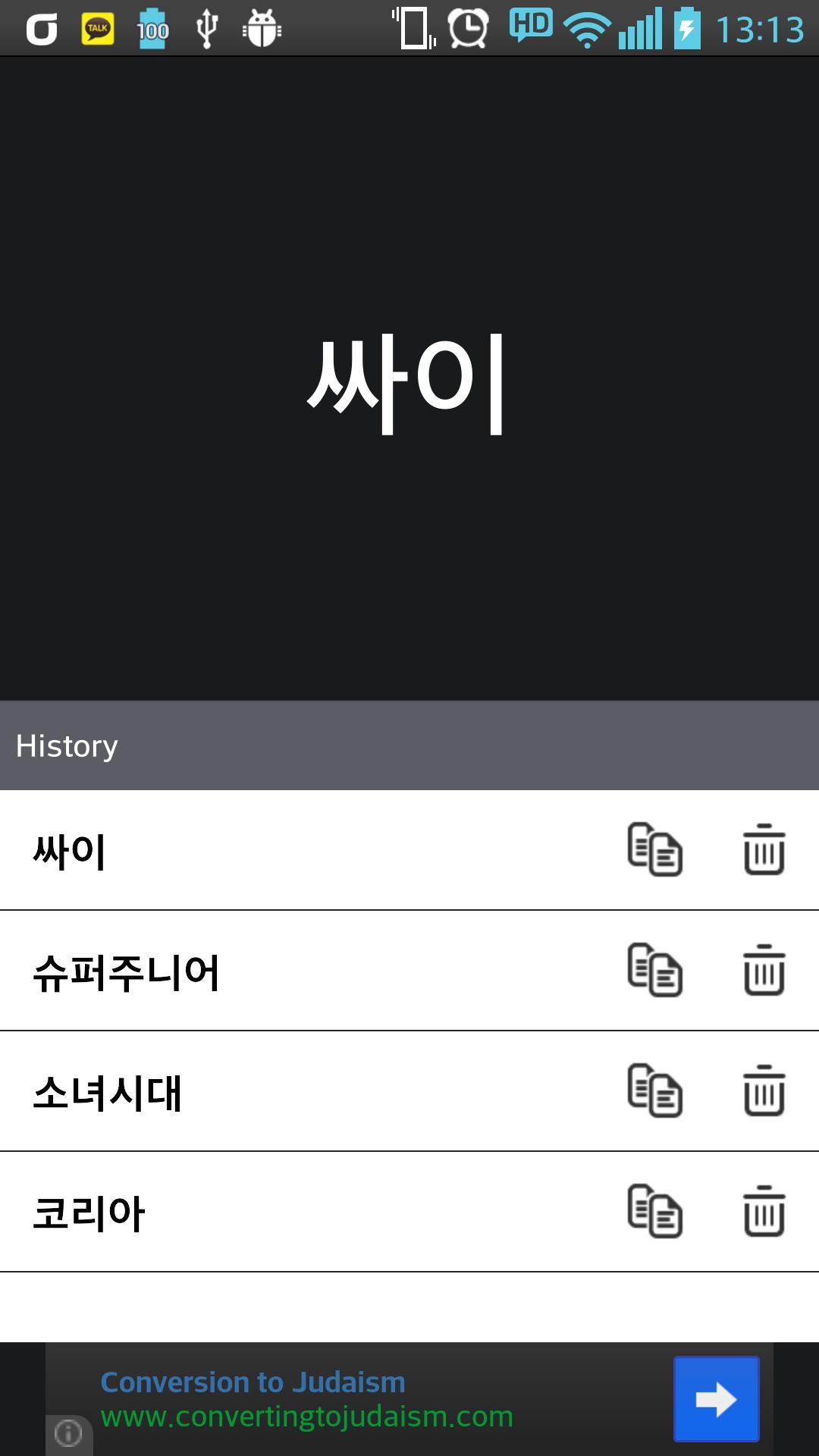Image resolution: width=819 pixels, height=1456 pixels.
Task: Delete the 소녀시대 history entry
Action: click(x=764, y=1090)
